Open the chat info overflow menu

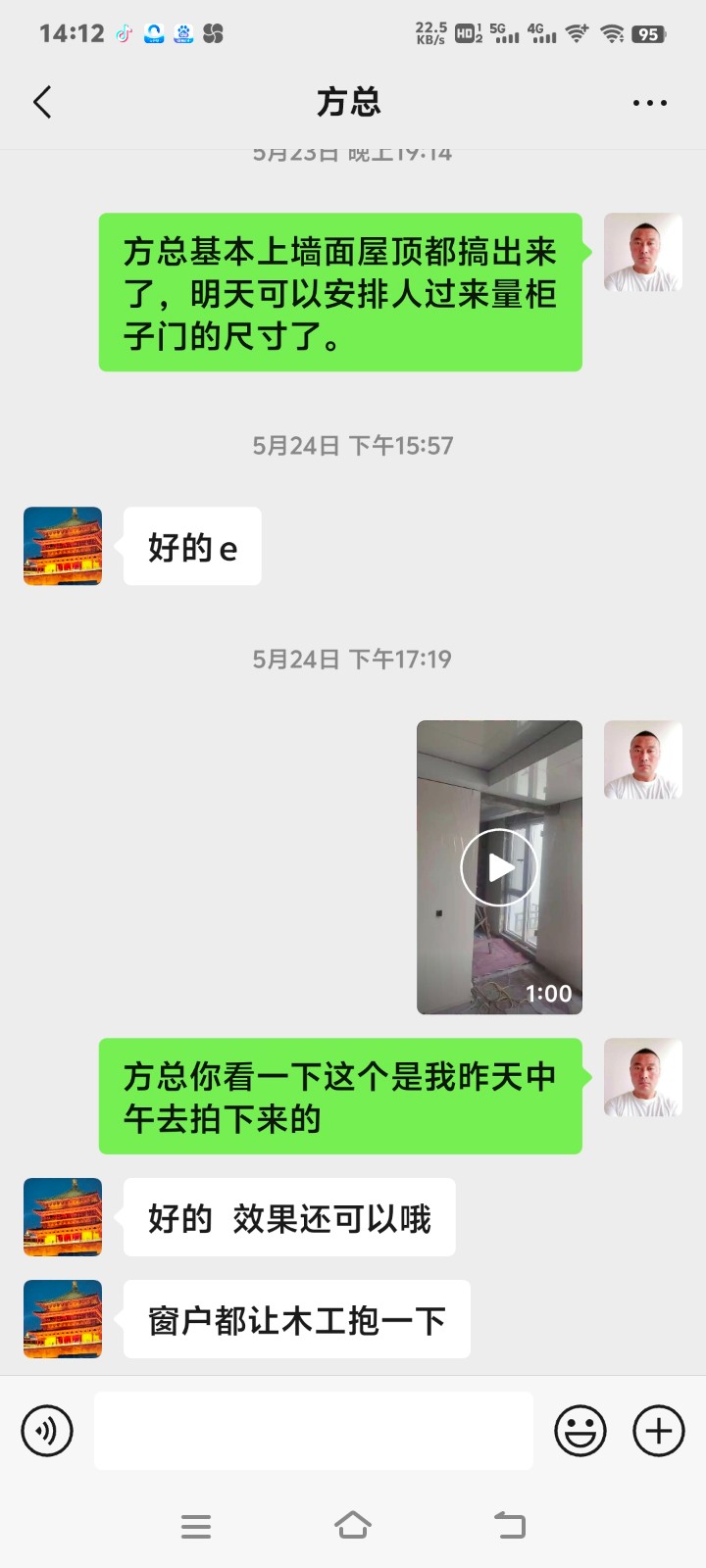coord(649,103)
